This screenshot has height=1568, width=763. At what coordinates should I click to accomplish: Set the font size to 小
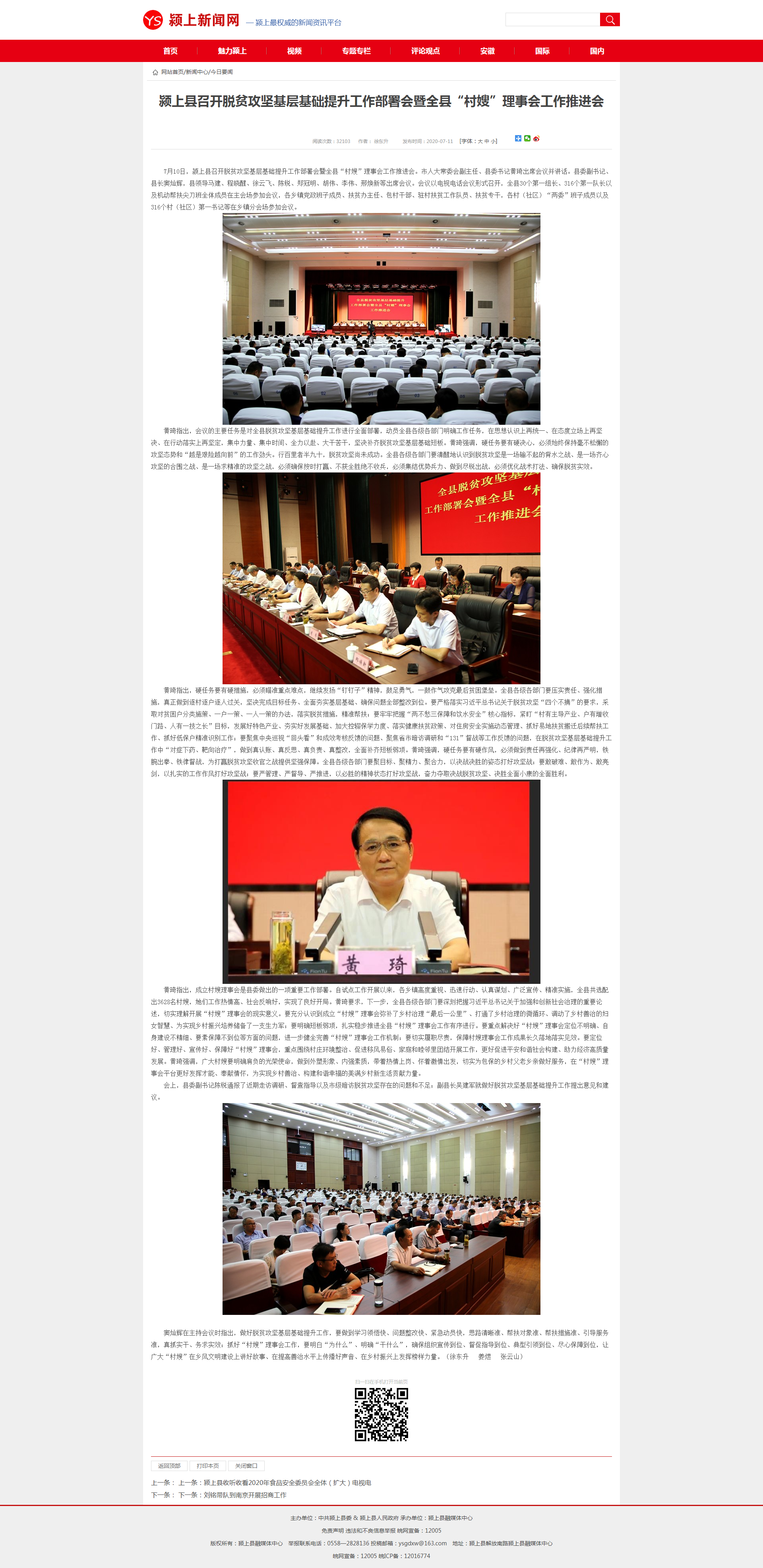(493, 141)
